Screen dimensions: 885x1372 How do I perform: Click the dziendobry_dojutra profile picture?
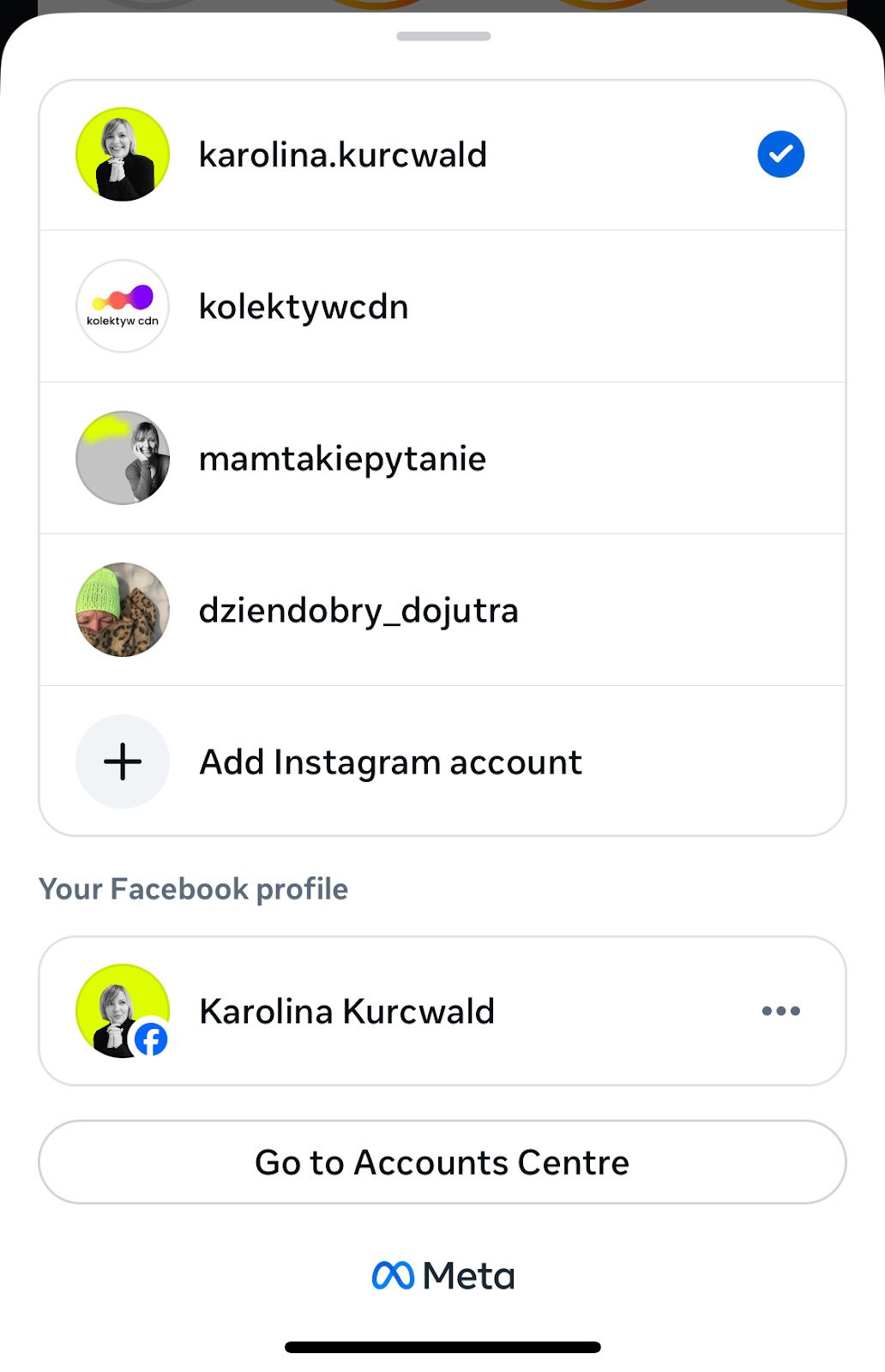pos(122,610)
